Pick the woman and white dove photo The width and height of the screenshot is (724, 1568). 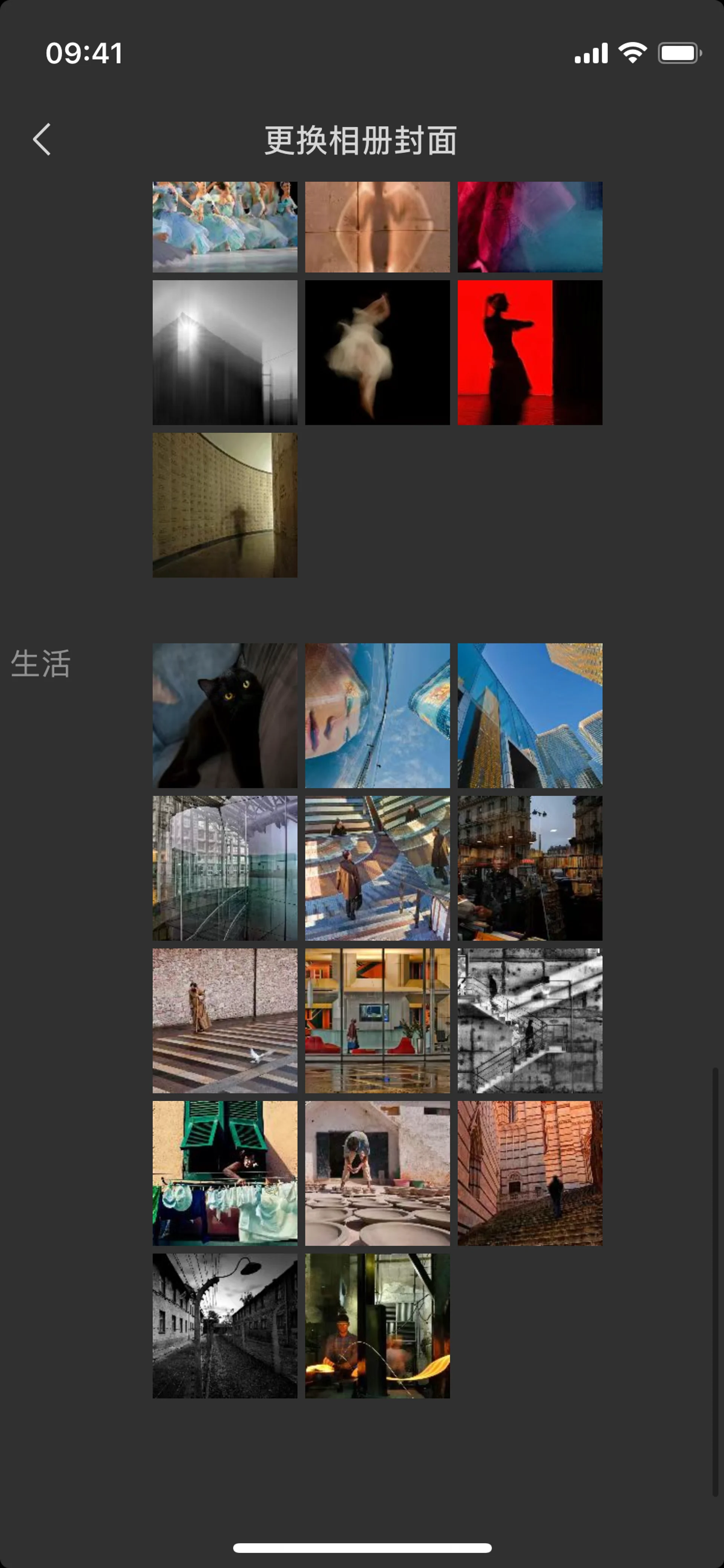pyautogui.click(x=224, y=1020)
